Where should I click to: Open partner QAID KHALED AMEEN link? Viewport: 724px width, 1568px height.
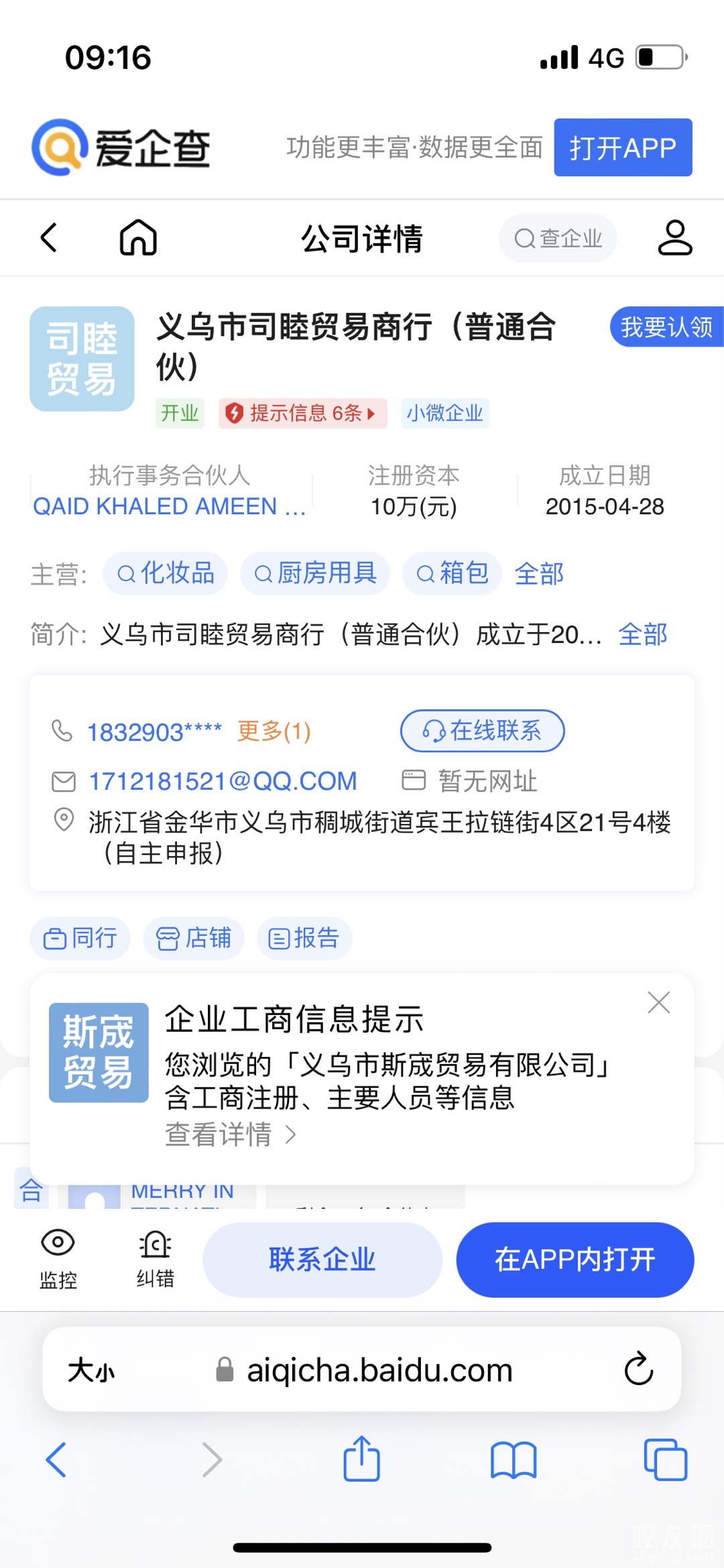(x=170, y=506)
